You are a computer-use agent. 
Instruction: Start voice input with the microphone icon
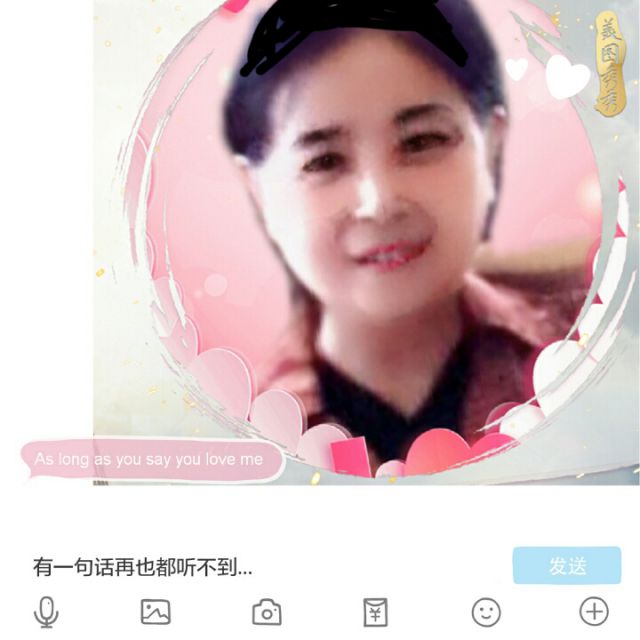tap(46, 612)
